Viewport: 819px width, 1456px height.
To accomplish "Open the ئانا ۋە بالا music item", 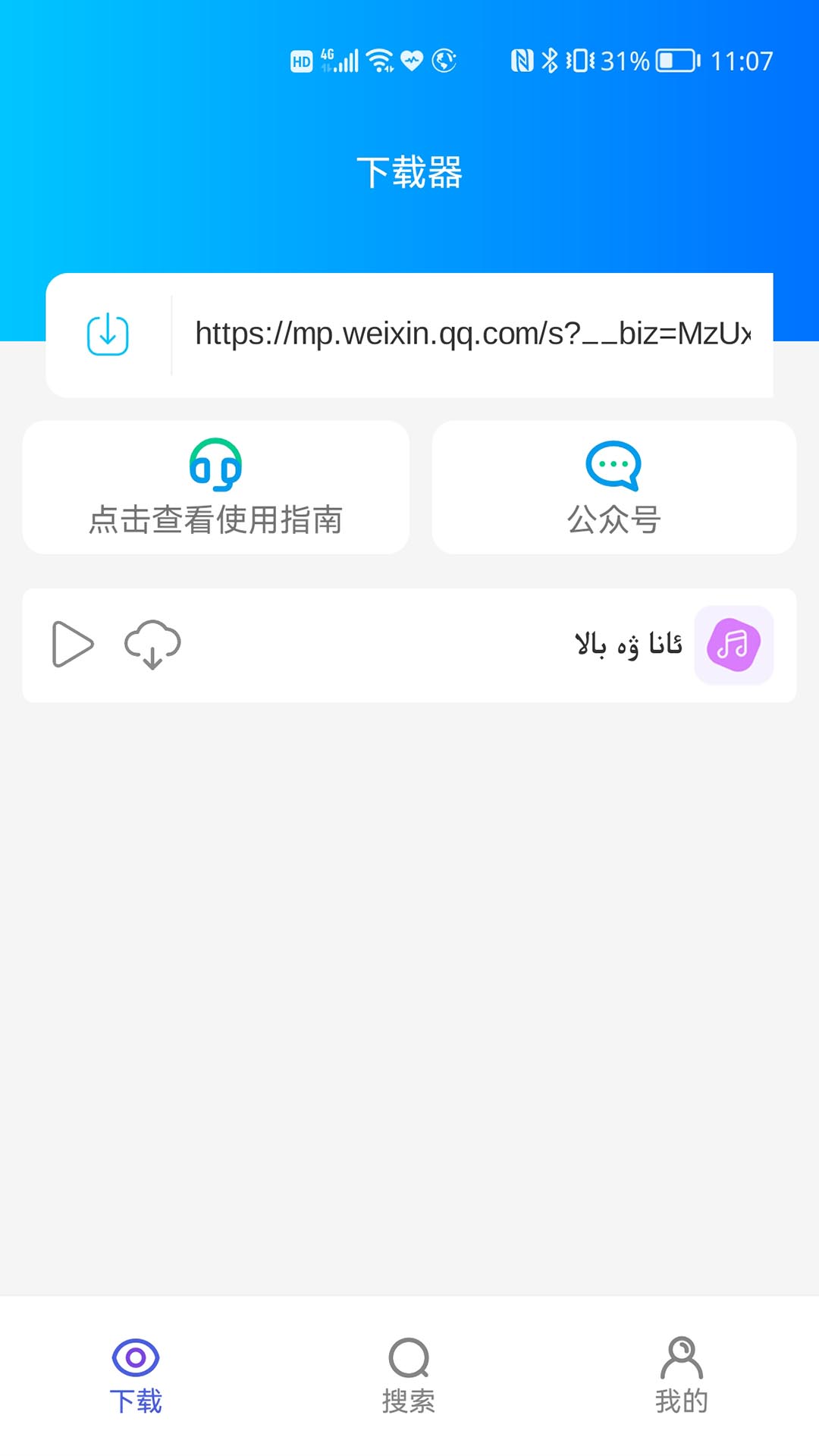I will click(x=628, y=645).
